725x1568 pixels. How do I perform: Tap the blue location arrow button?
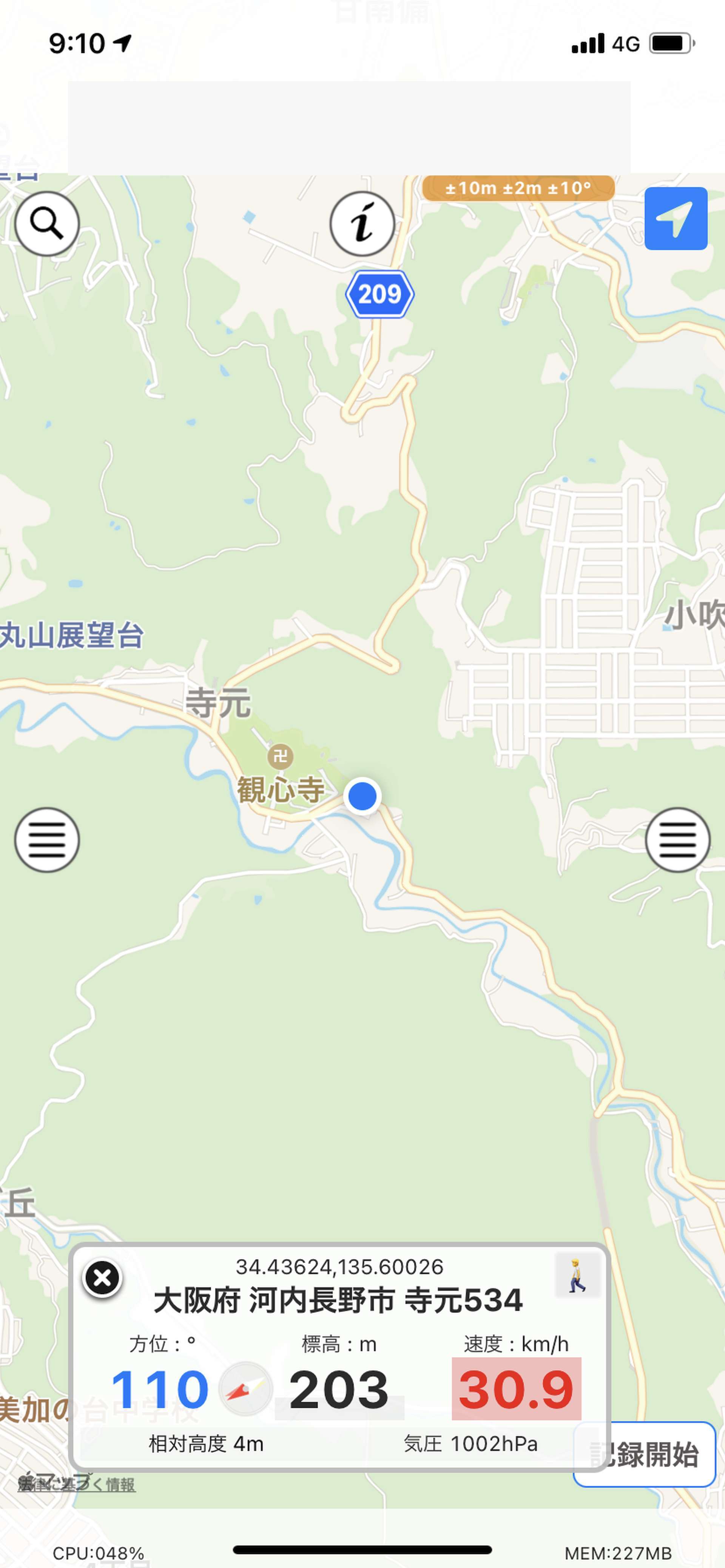pyautogui.click(x=676, y=219)
